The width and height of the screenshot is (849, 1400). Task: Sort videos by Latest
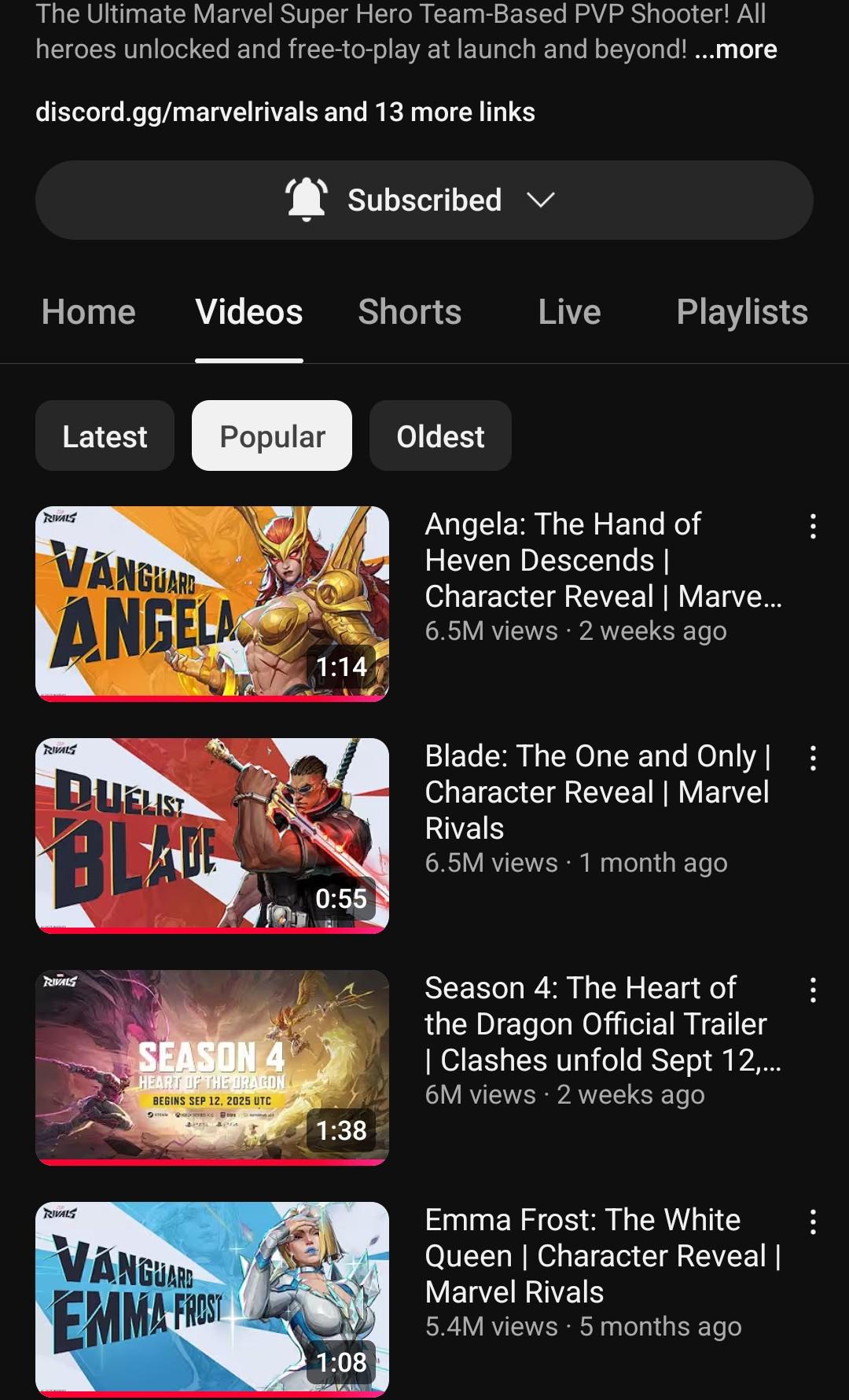pyautogui.click(x=105, y=435)
